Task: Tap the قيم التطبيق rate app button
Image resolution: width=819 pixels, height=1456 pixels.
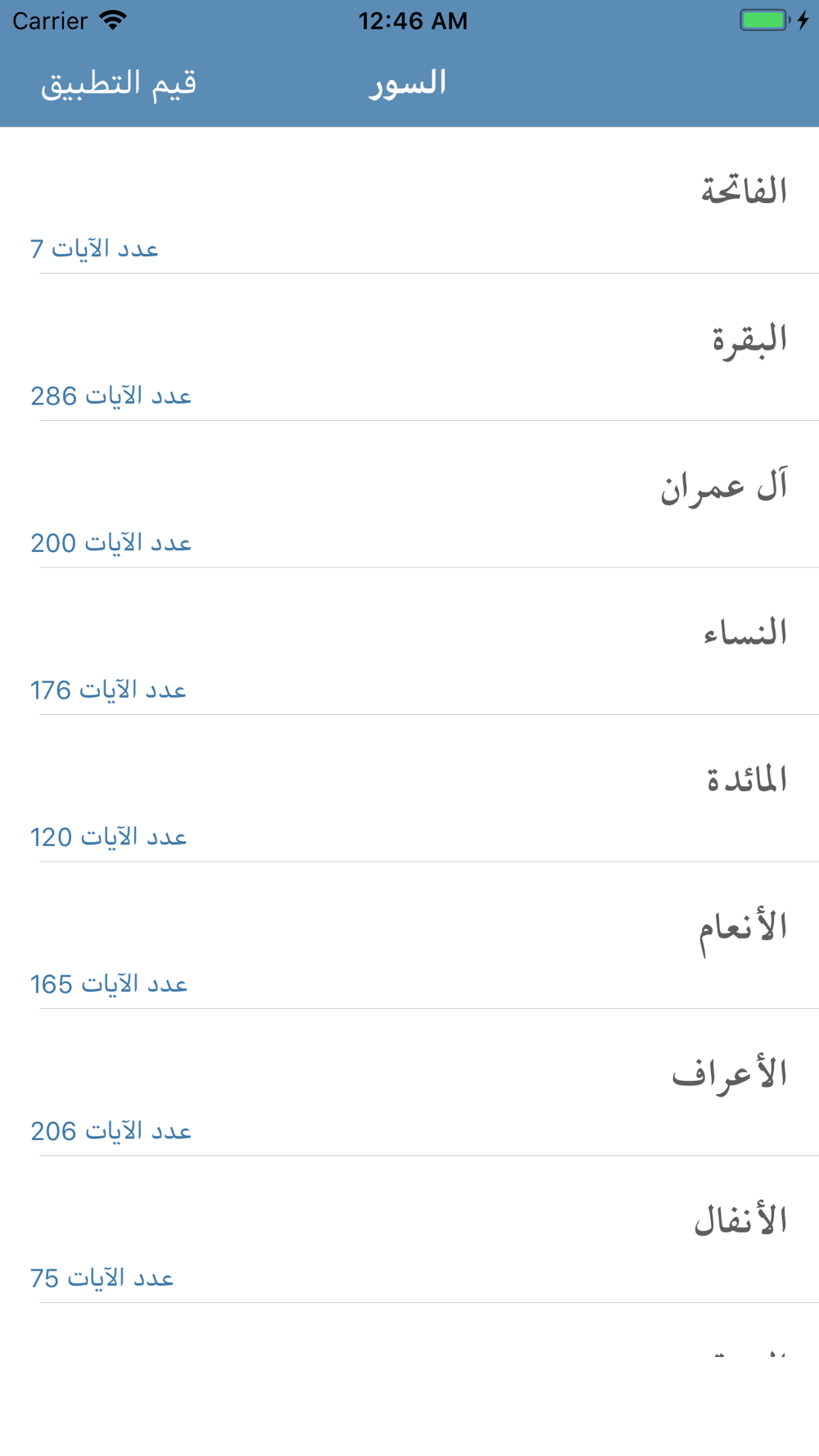Action: 119,84
